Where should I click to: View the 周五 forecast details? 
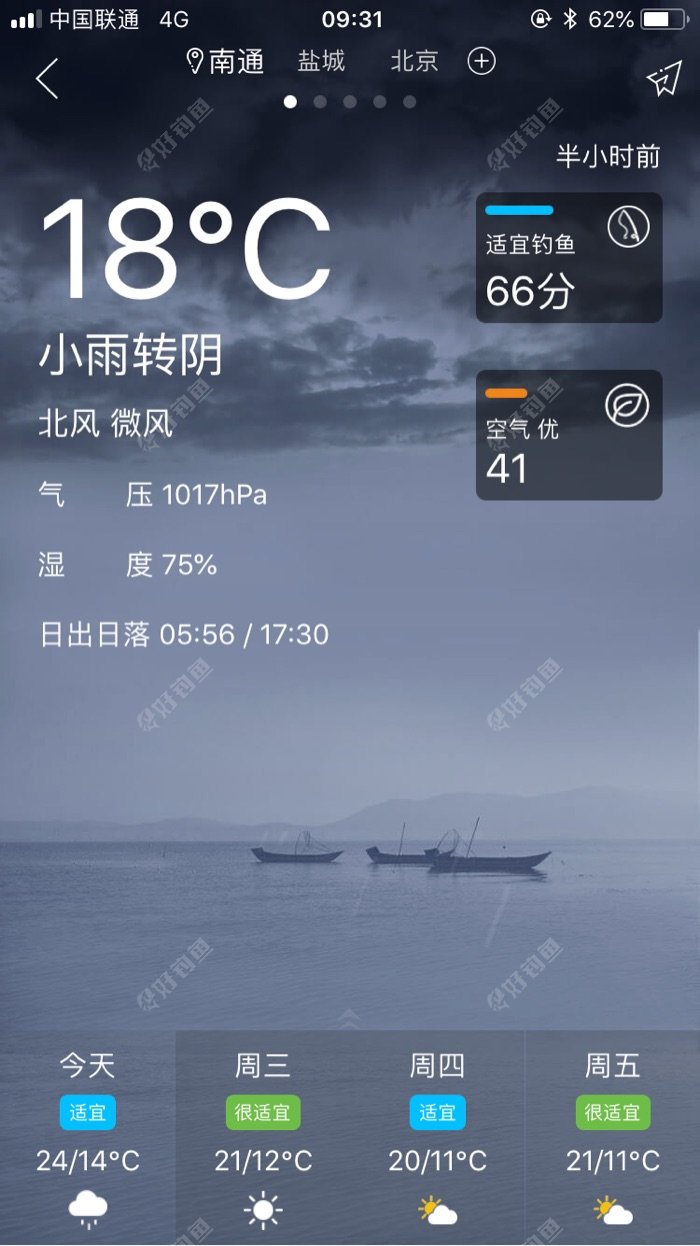click(x=612, y=1138)
